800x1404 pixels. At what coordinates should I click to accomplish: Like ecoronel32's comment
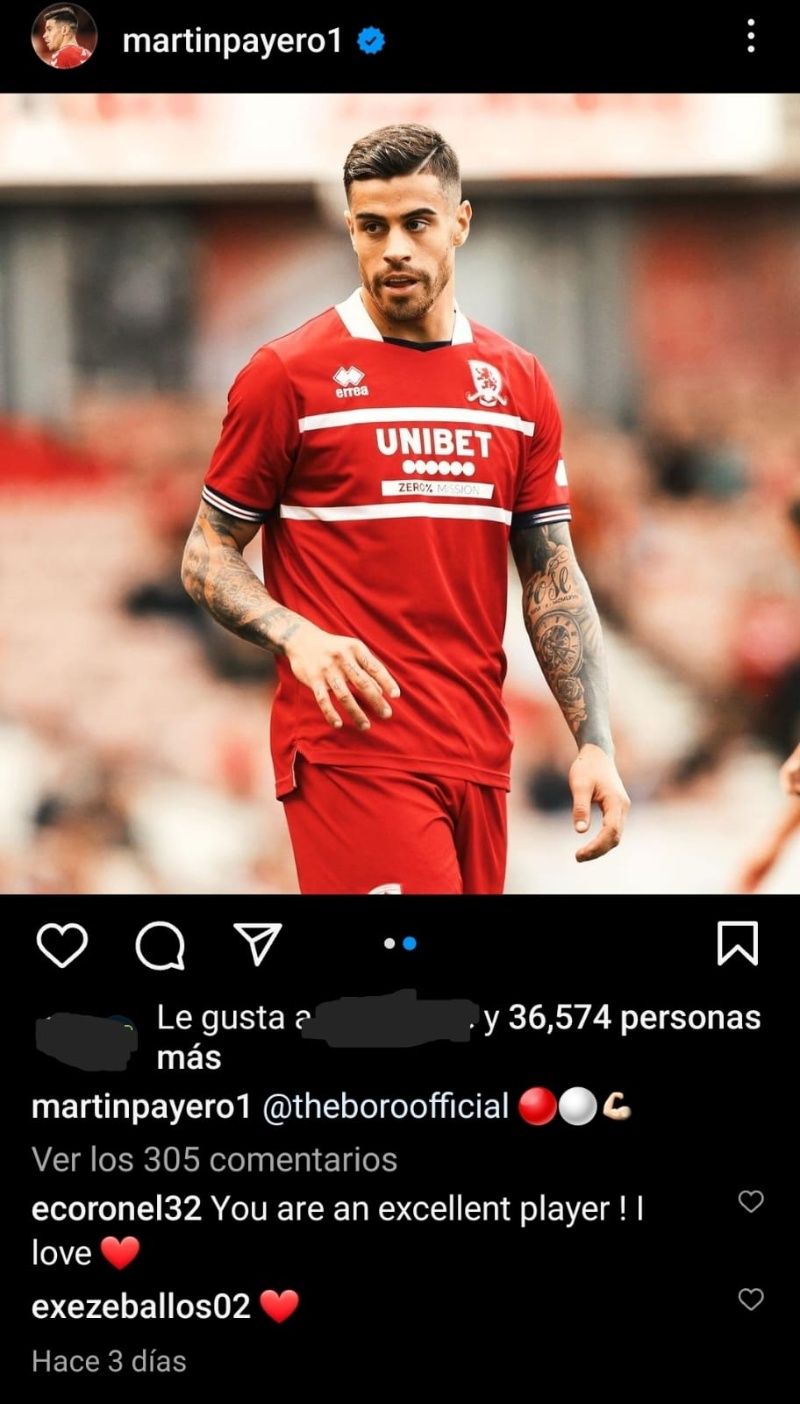[x=750, y=1202]
